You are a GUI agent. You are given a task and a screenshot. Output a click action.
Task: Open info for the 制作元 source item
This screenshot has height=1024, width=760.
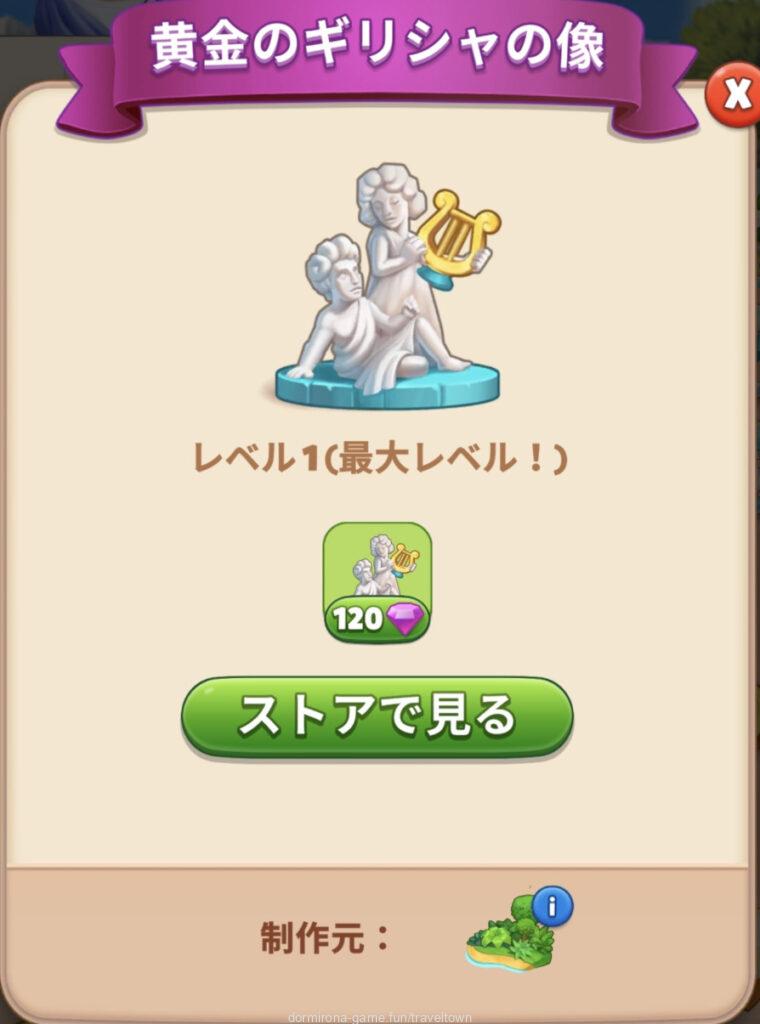[551, 906]
